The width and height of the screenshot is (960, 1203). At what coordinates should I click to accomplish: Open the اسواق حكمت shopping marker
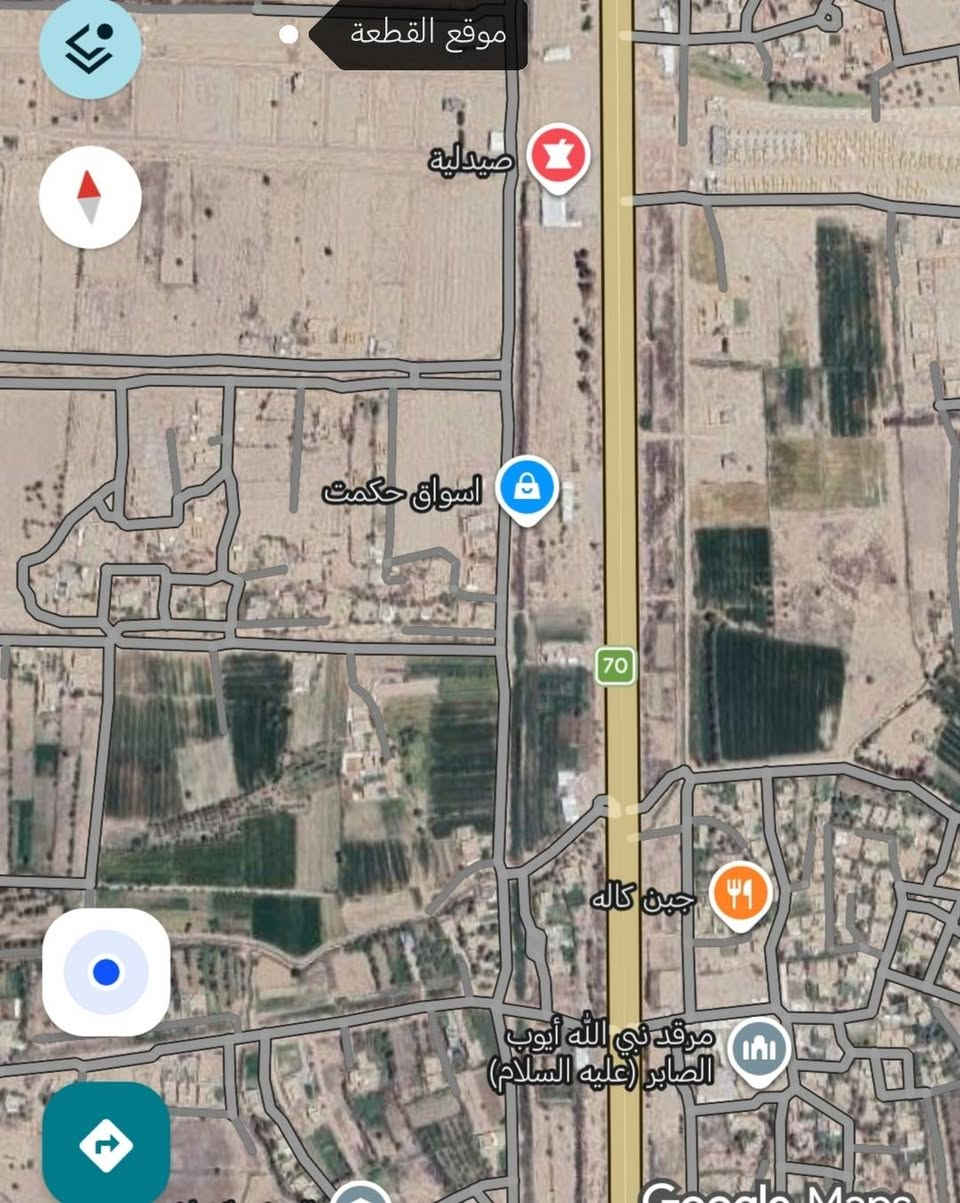pyautogui.click(x=526, y=488)
